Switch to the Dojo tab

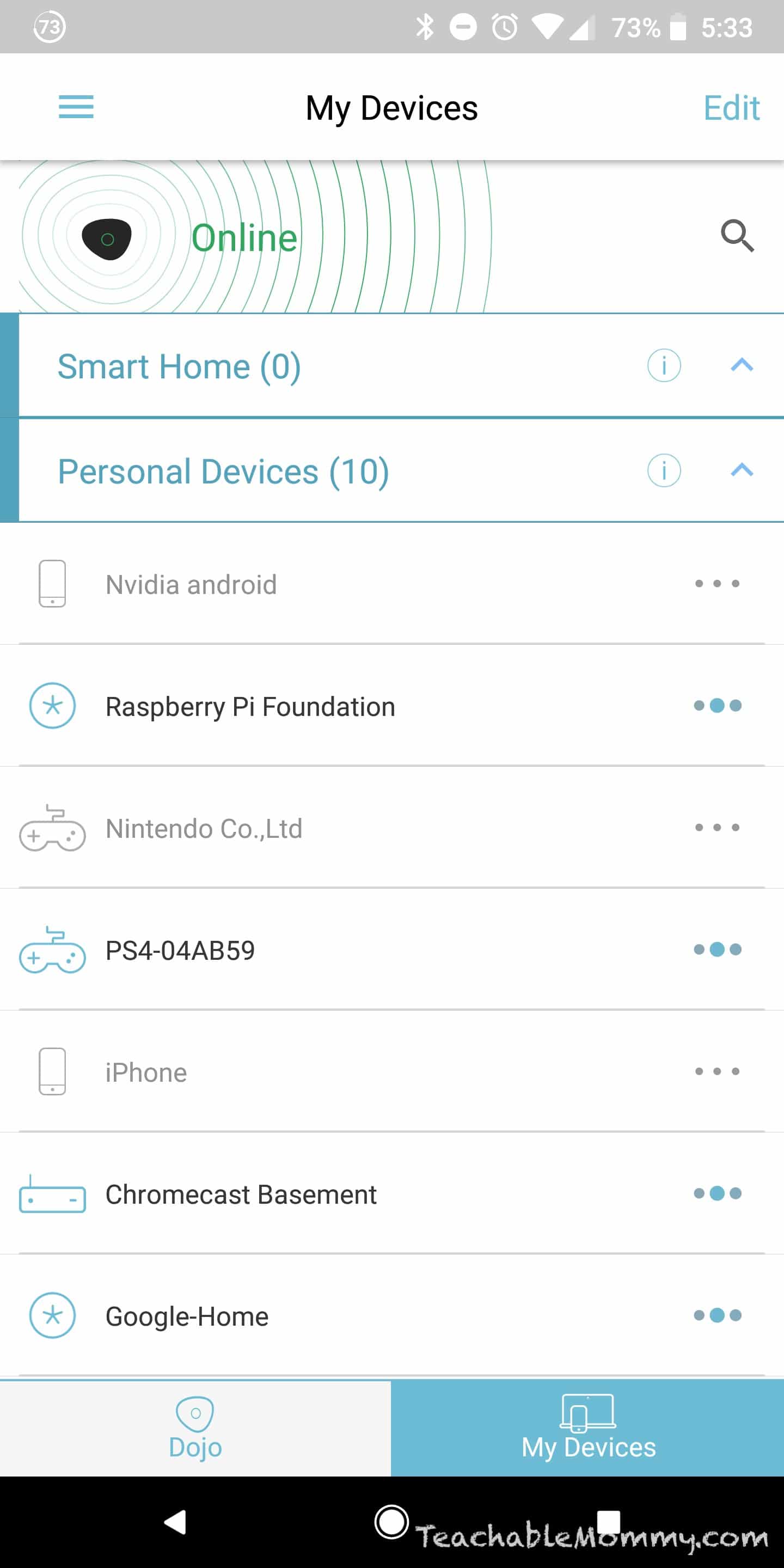point(195,1428)
